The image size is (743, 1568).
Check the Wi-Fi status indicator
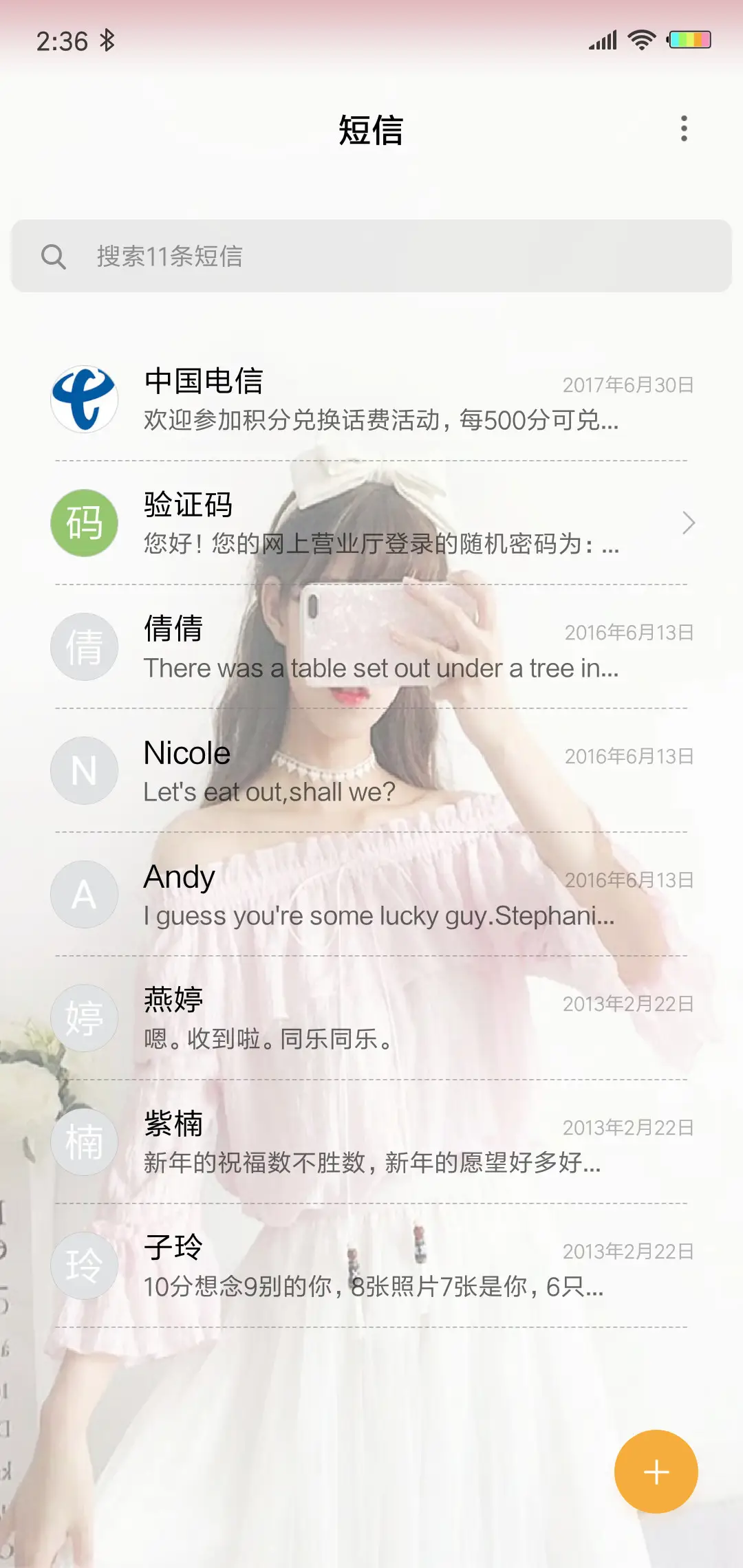pos(640,41)
